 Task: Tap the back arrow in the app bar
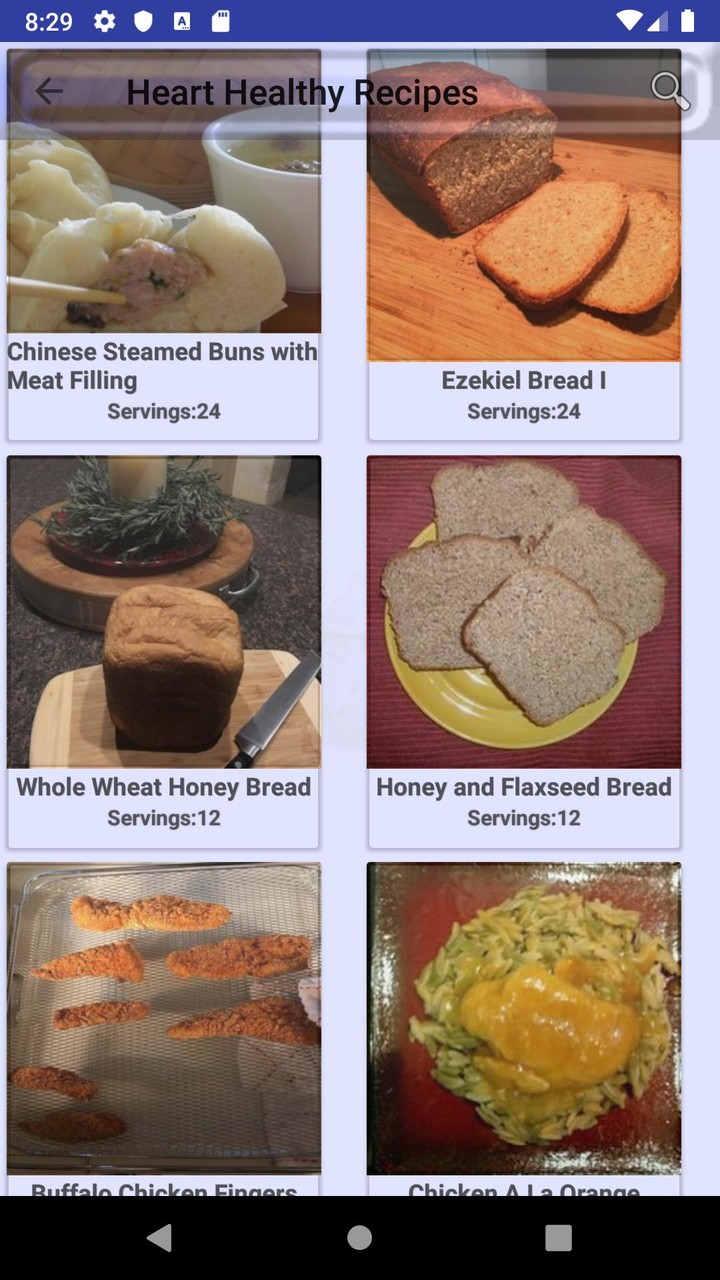(x=48, y=91)
